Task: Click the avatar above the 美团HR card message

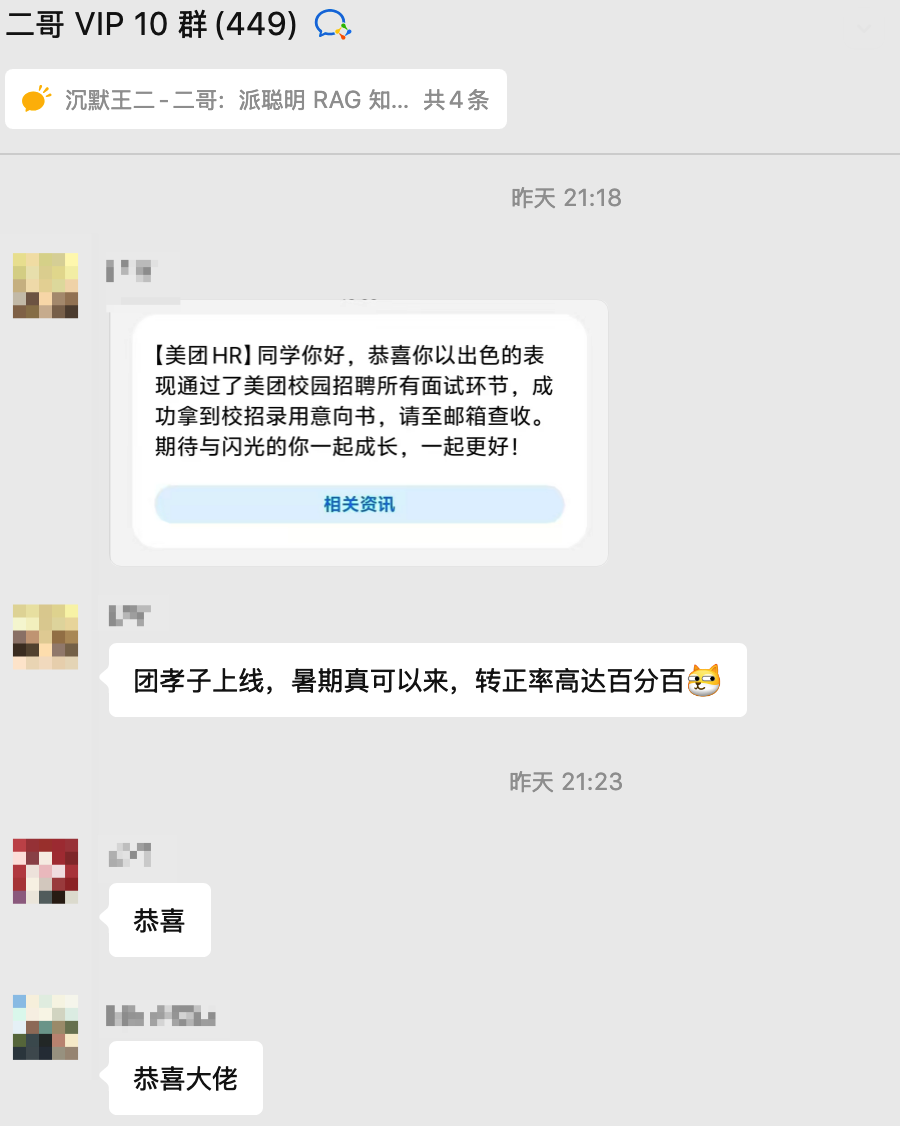Action: click(x=45, y=285)
